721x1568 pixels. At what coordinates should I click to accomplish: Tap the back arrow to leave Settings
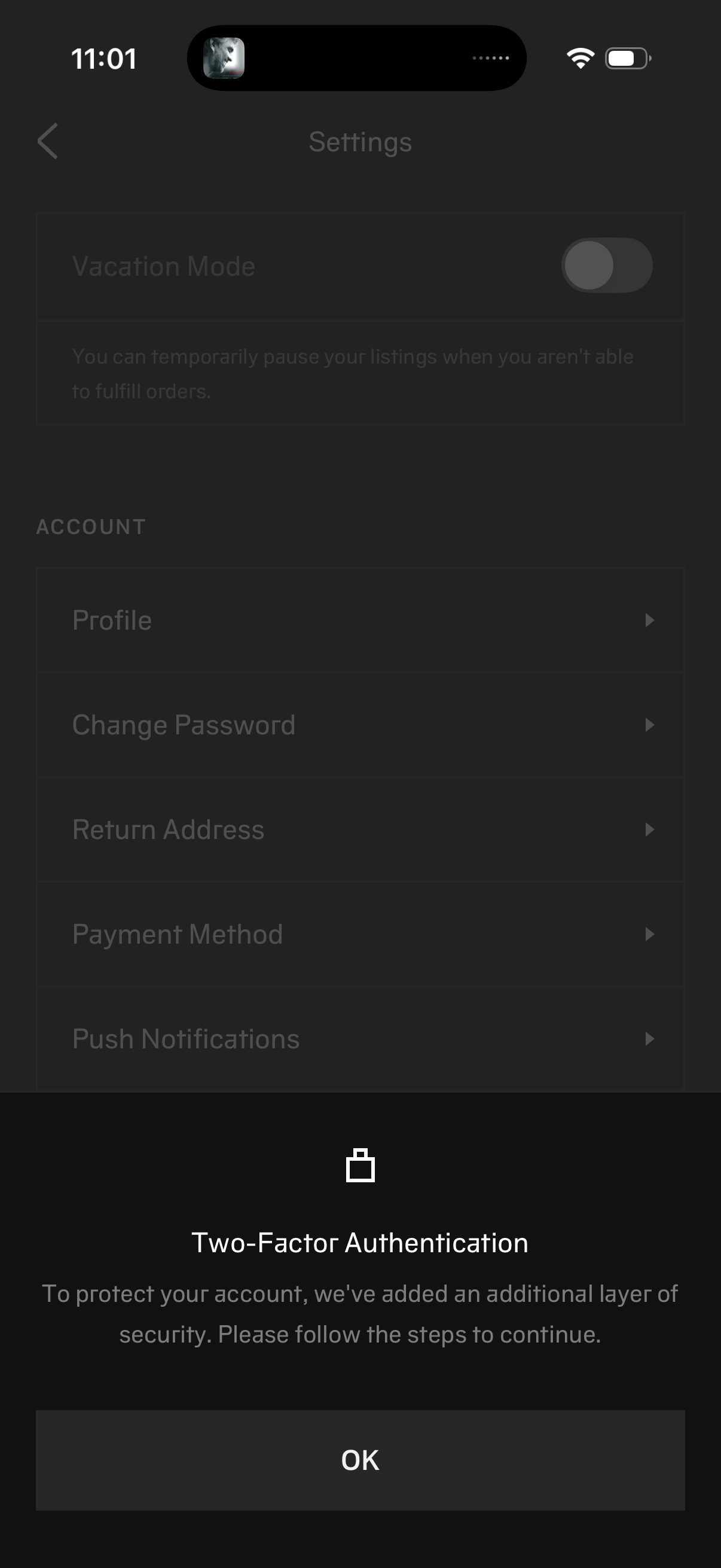coord(48,141)
